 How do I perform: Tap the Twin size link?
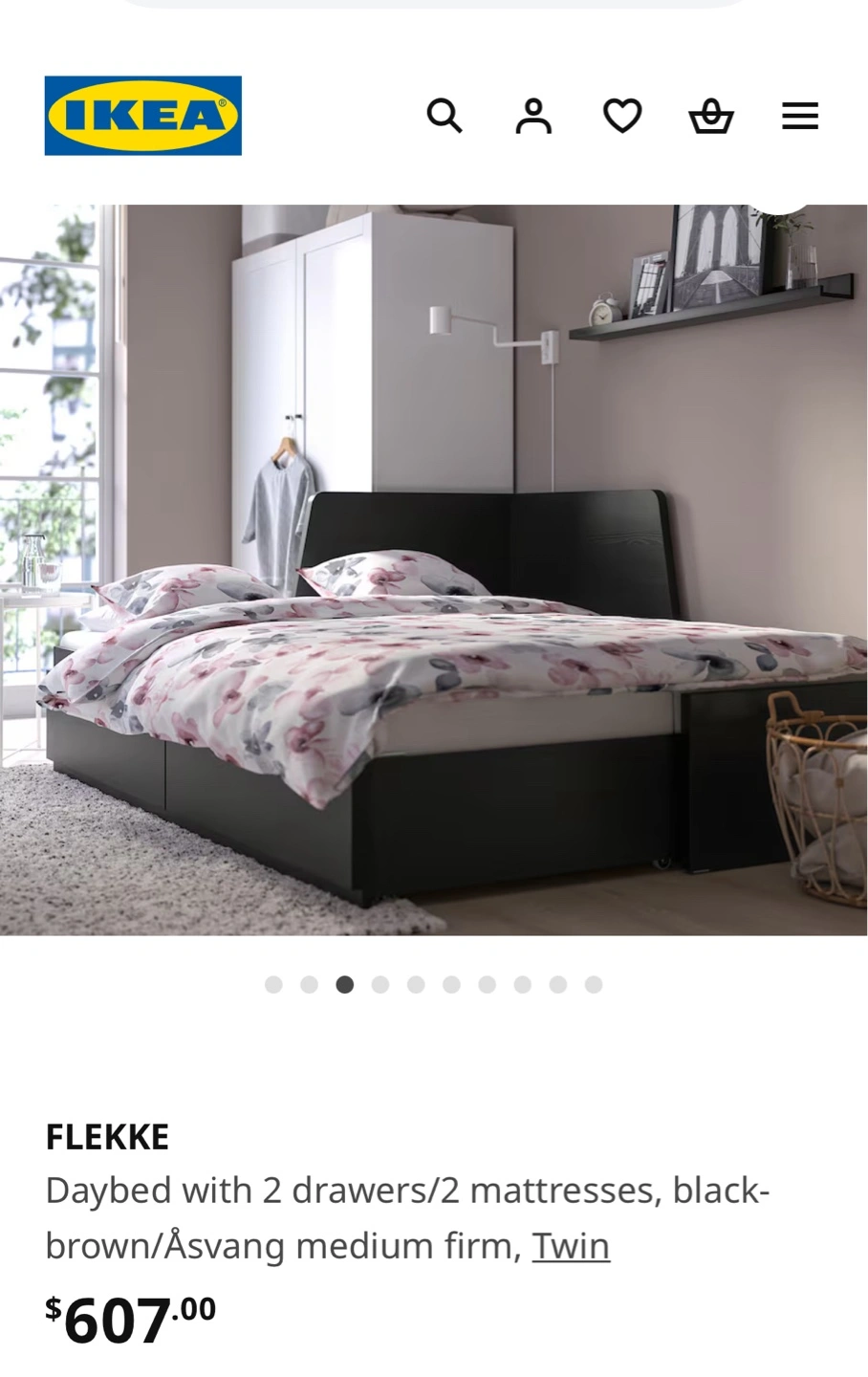(x=571, y=1246)
